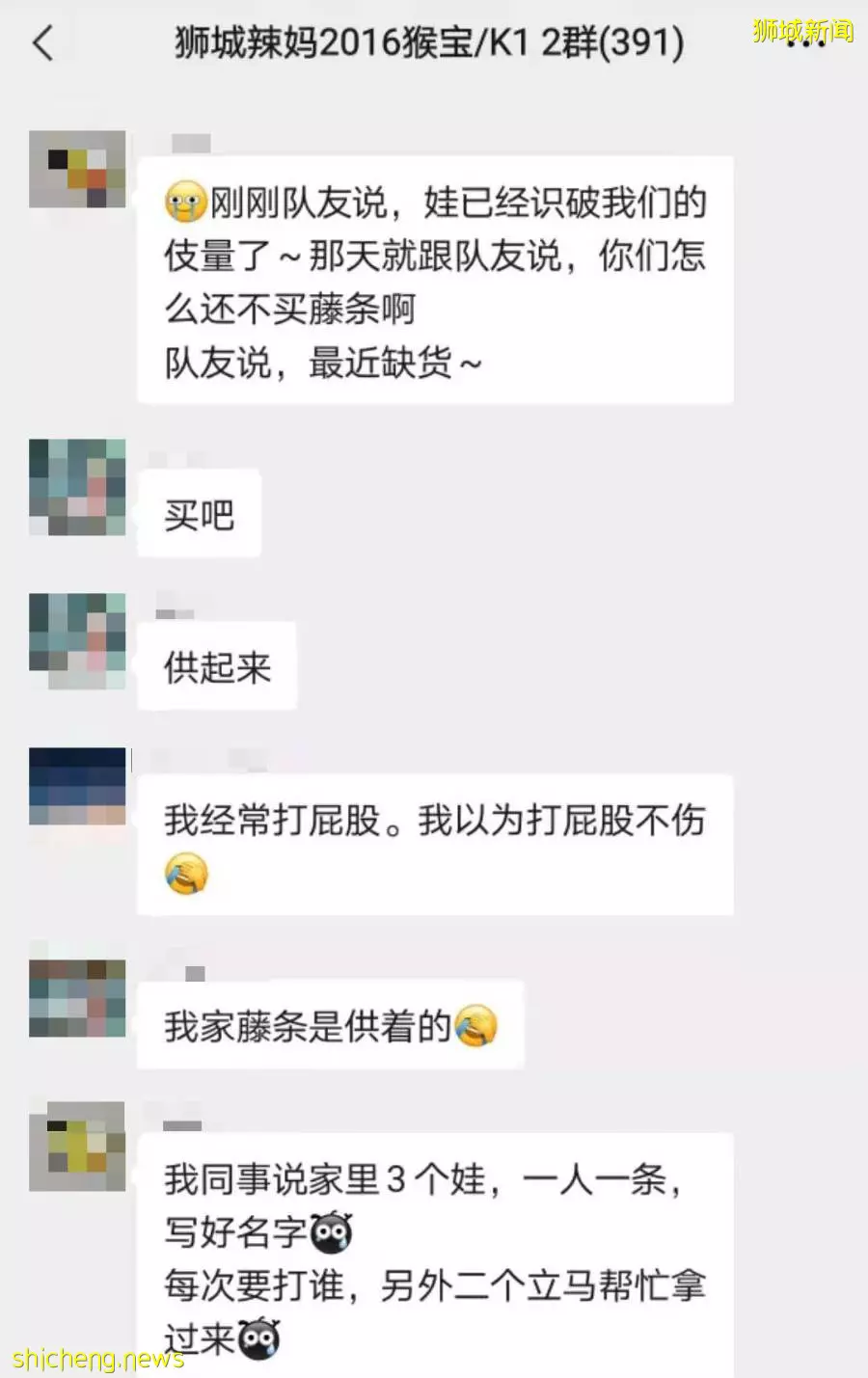The height and width of the screenshot is (1378, 868).
Task: Open avatar beside the '我经常打屁股' message
Action: 77,786
